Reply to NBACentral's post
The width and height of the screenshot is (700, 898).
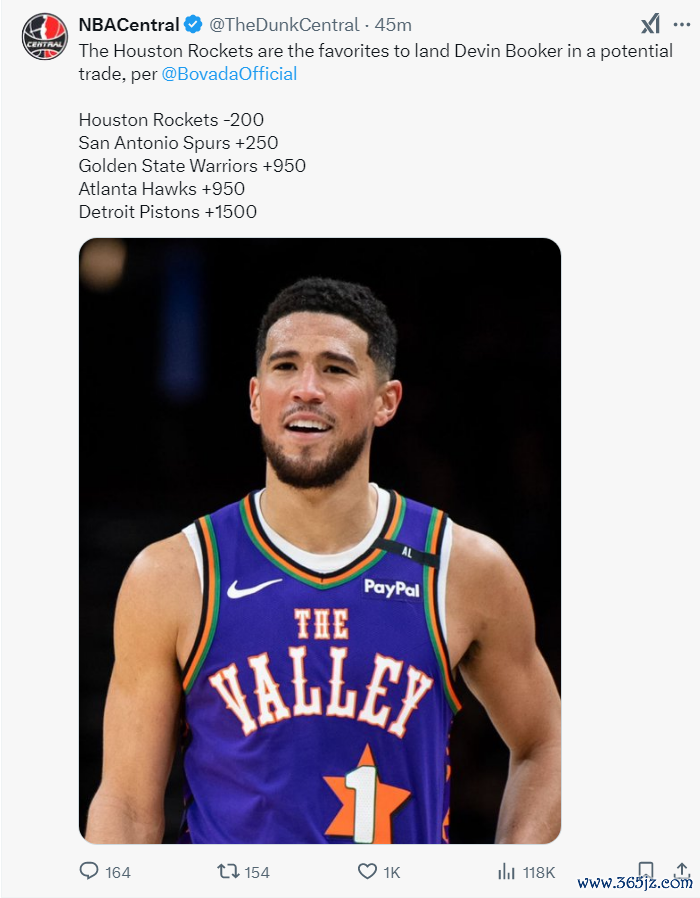(90, 872)
